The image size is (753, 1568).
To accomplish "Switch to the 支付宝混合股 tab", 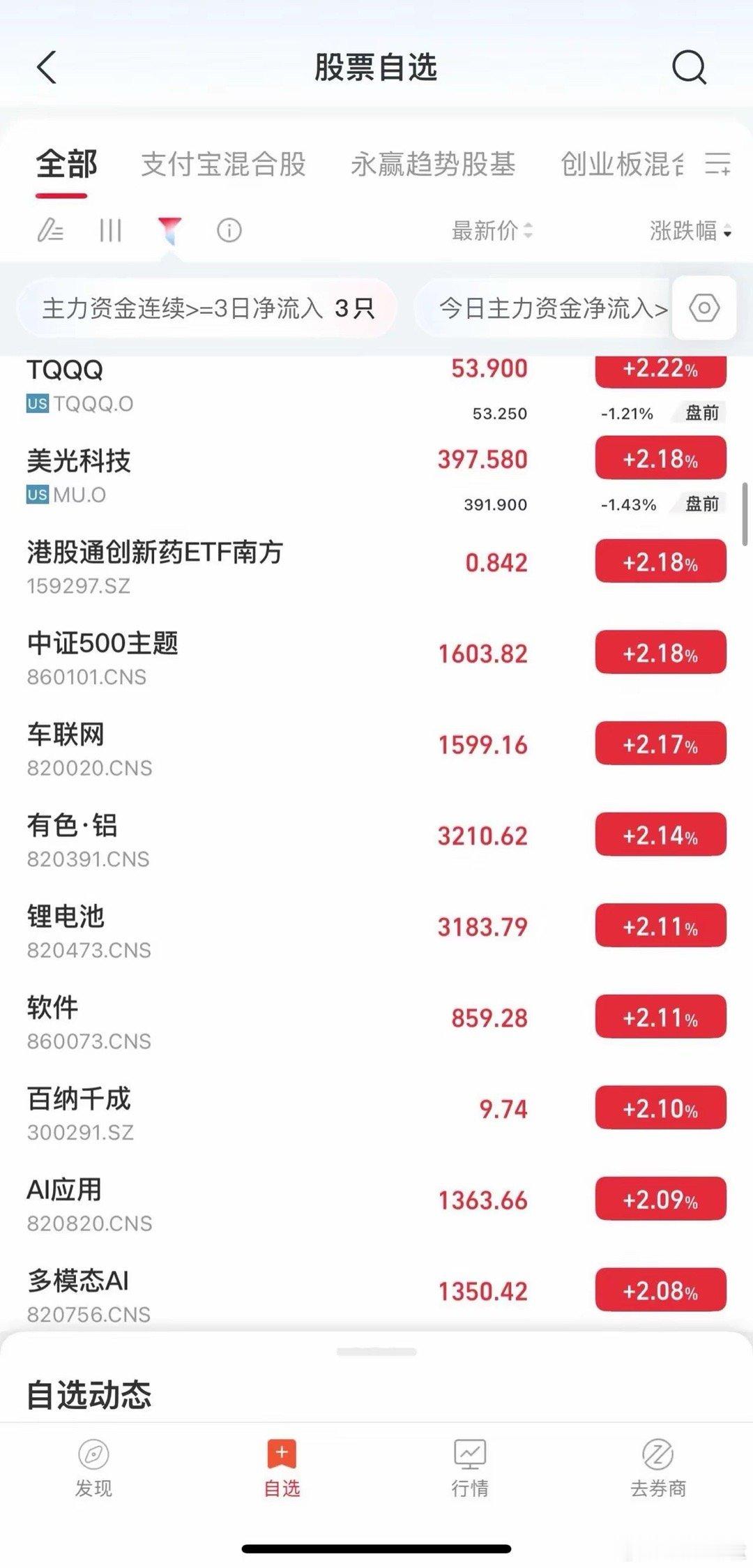I will click(x=224, y=165).
